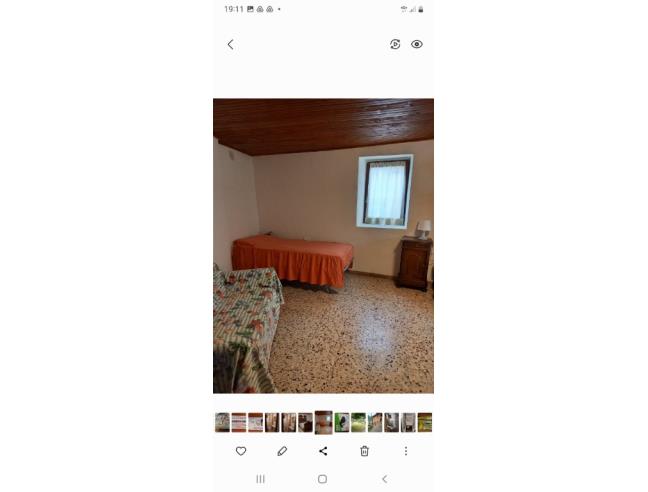Share this bedroom photo
Screen dimensions: 648x492
[x=323, y=451]
